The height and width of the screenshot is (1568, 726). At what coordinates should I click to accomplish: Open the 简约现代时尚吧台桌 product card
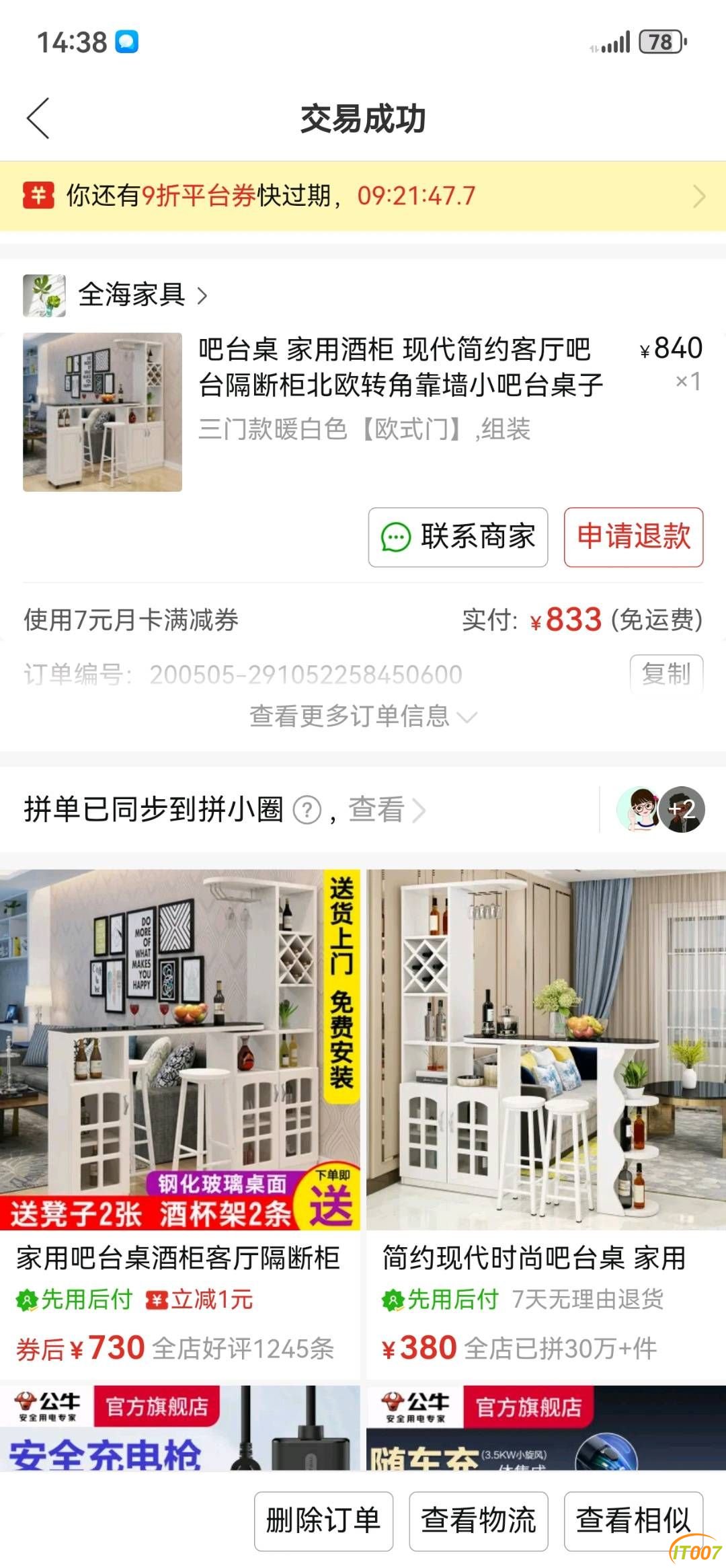(546, 1117)
